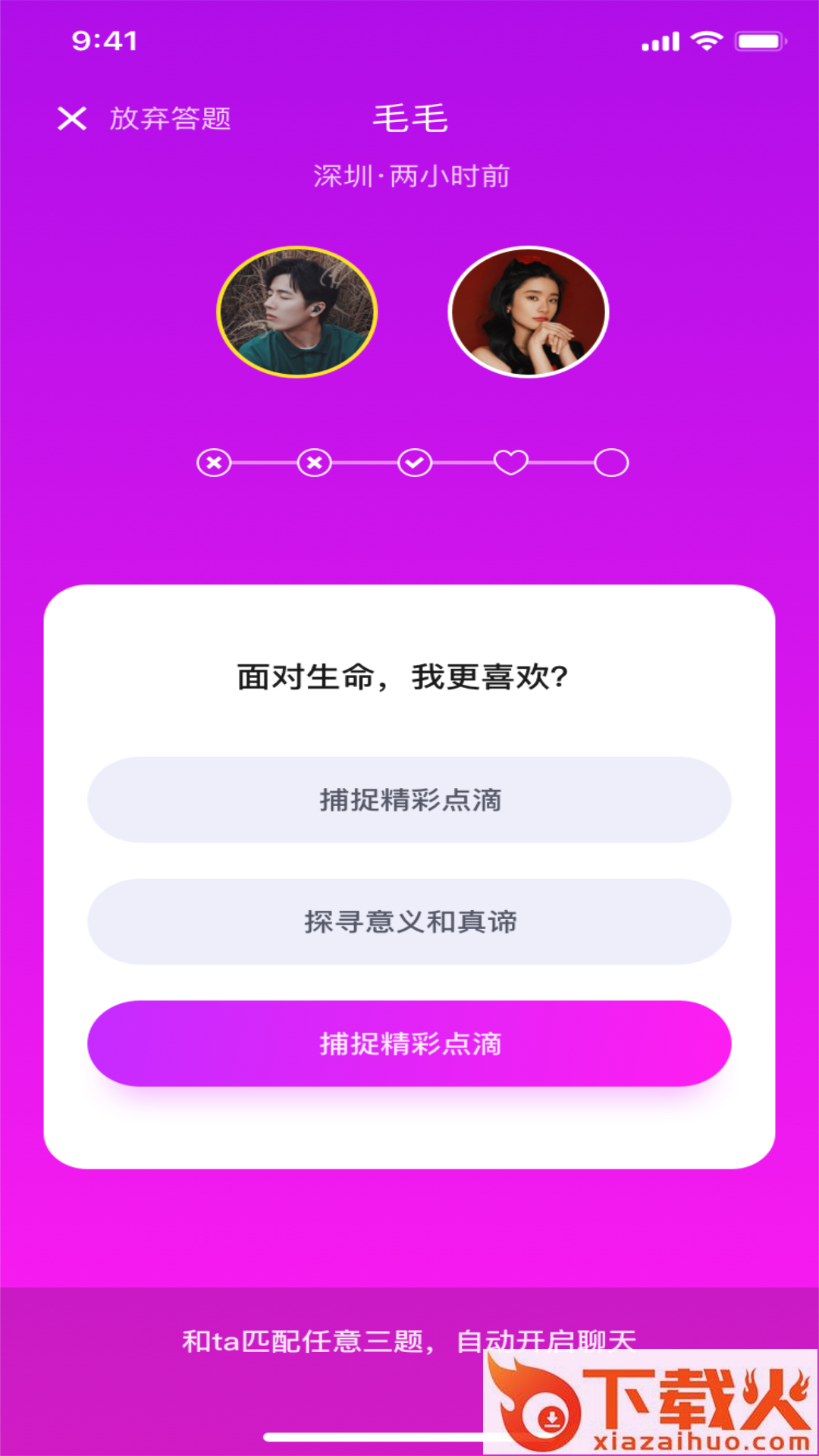Tap the purple gradient 捕捉精彩点滴 button
The height and width of the screenshot is (1456, 819).
409,1043
